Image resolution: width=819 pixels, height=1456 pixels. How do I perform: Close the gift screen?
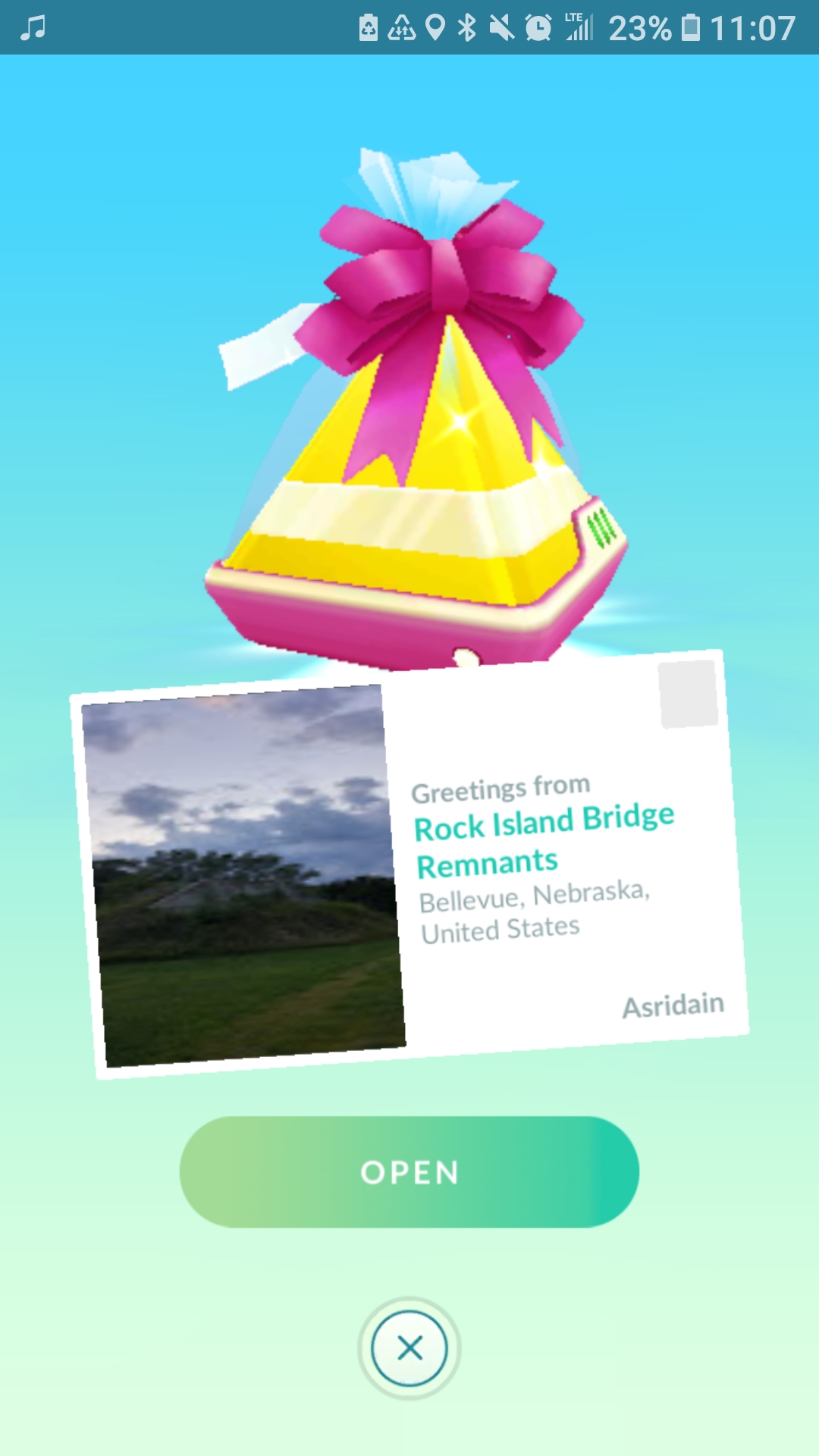(409, 1348)
